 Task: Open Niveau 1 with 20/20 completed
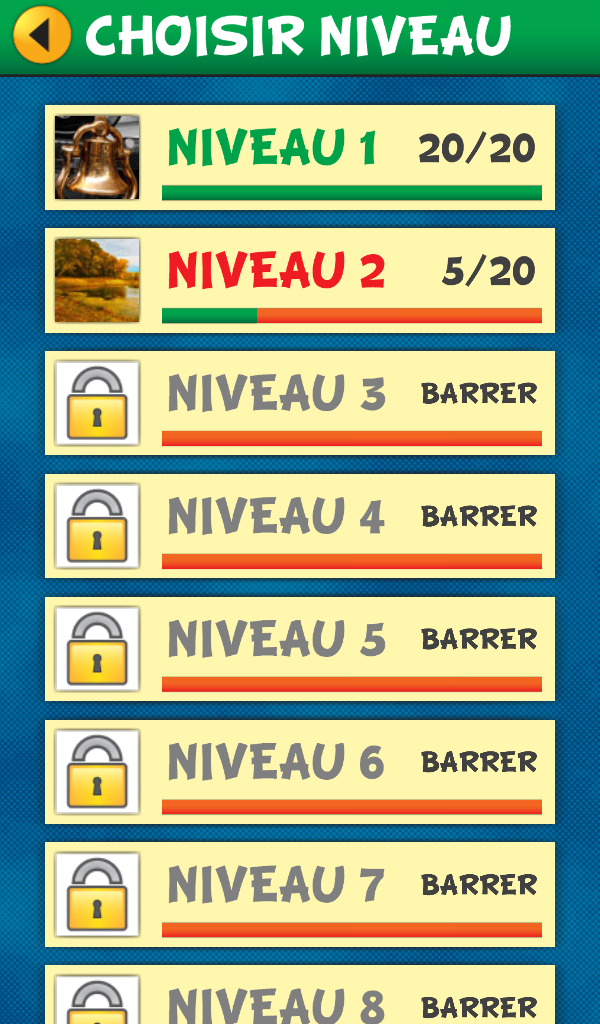(x=300, y=157)
